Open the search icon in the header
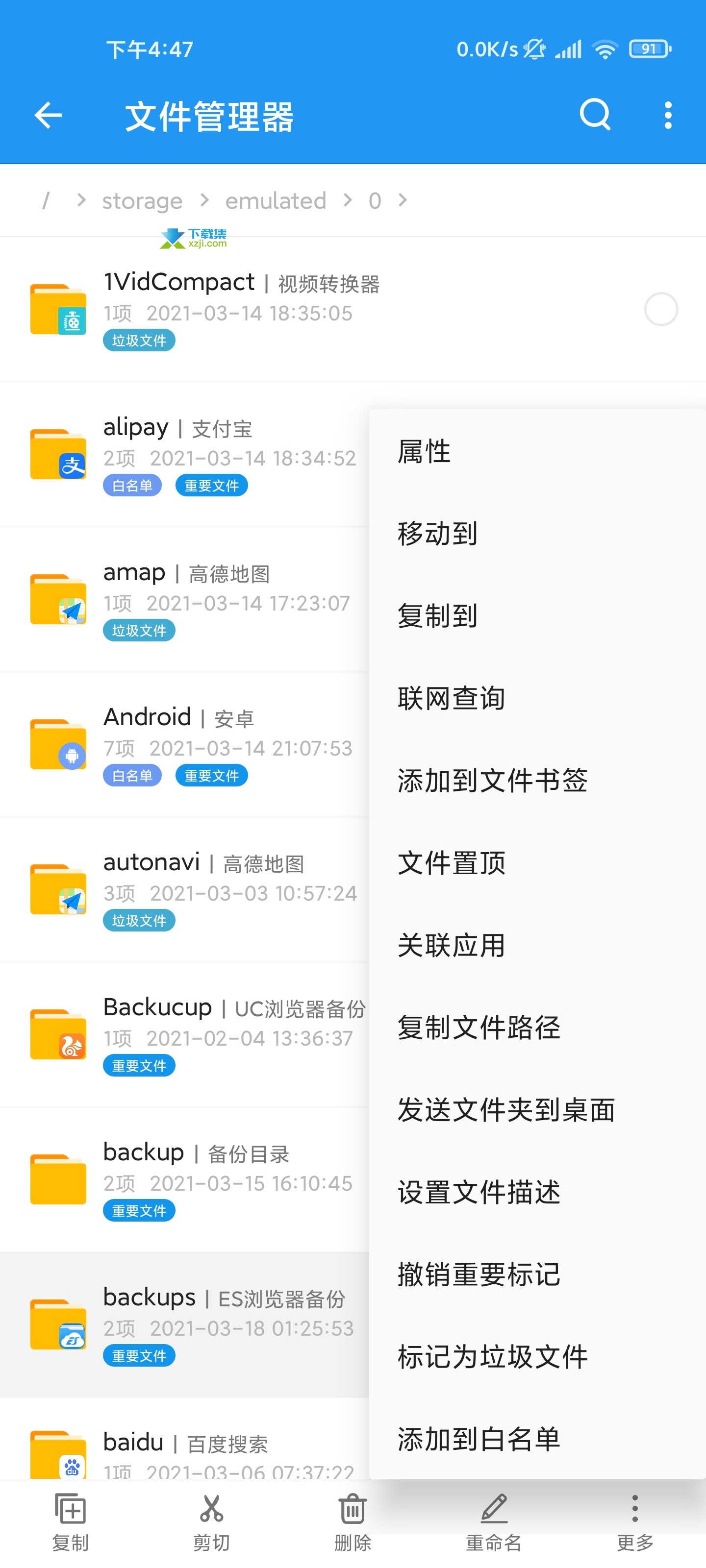Viewport: 706px width, 1568px height. click(595, 115)
